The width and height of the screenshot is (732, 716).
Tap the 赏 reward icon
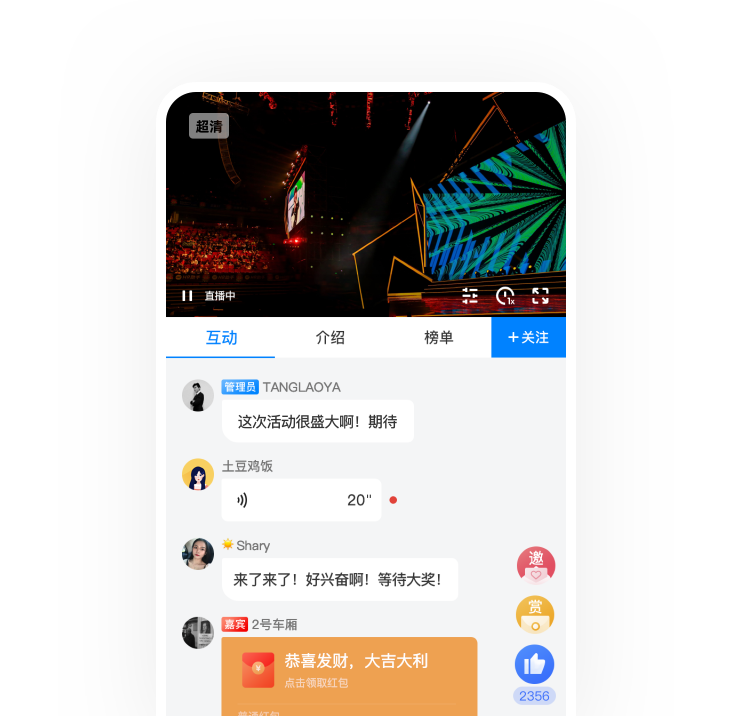pyautogui.click(x=535, y=614)
